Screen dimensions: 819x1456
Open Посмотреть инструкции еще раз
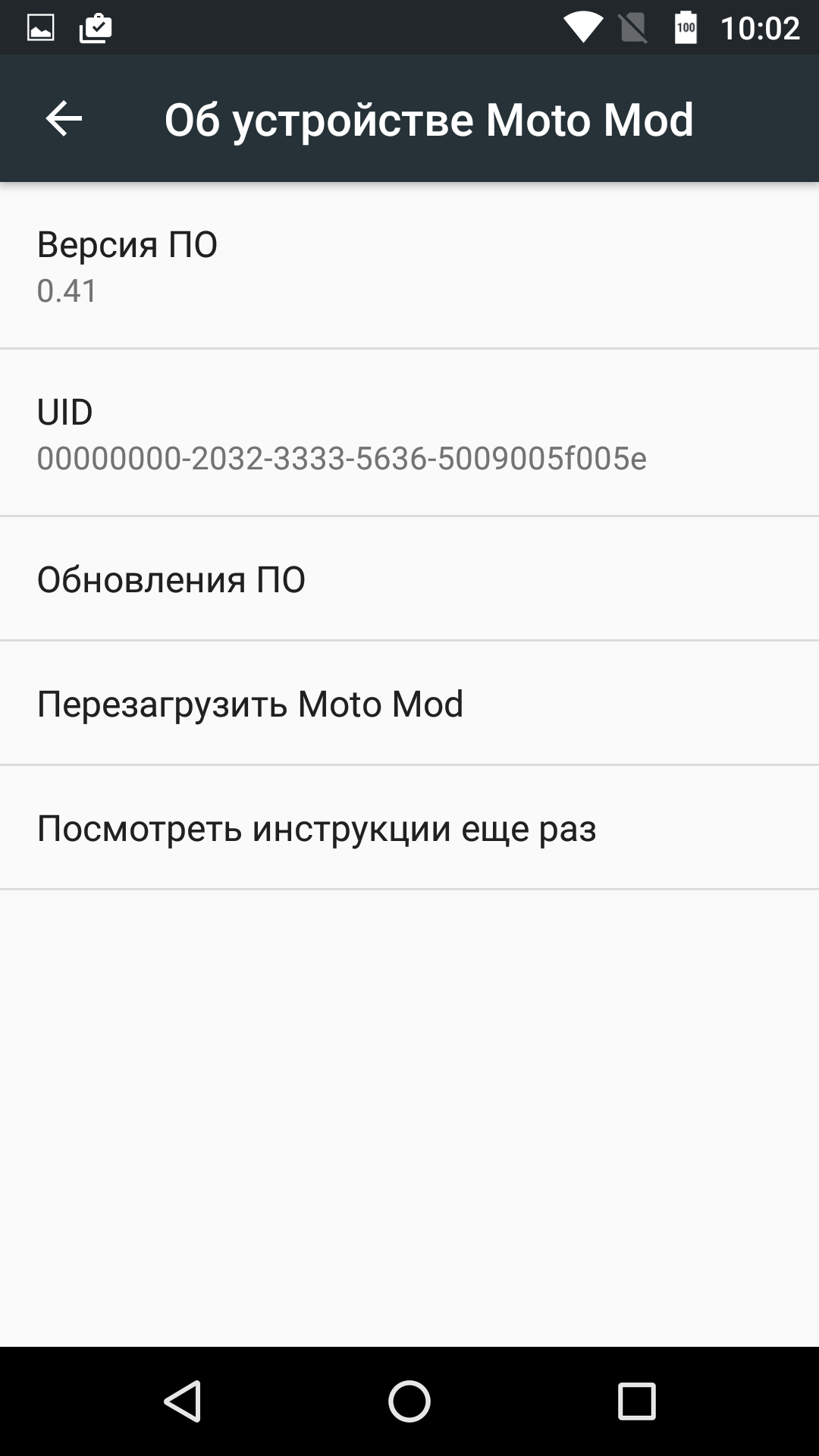[x=409, y=828]
